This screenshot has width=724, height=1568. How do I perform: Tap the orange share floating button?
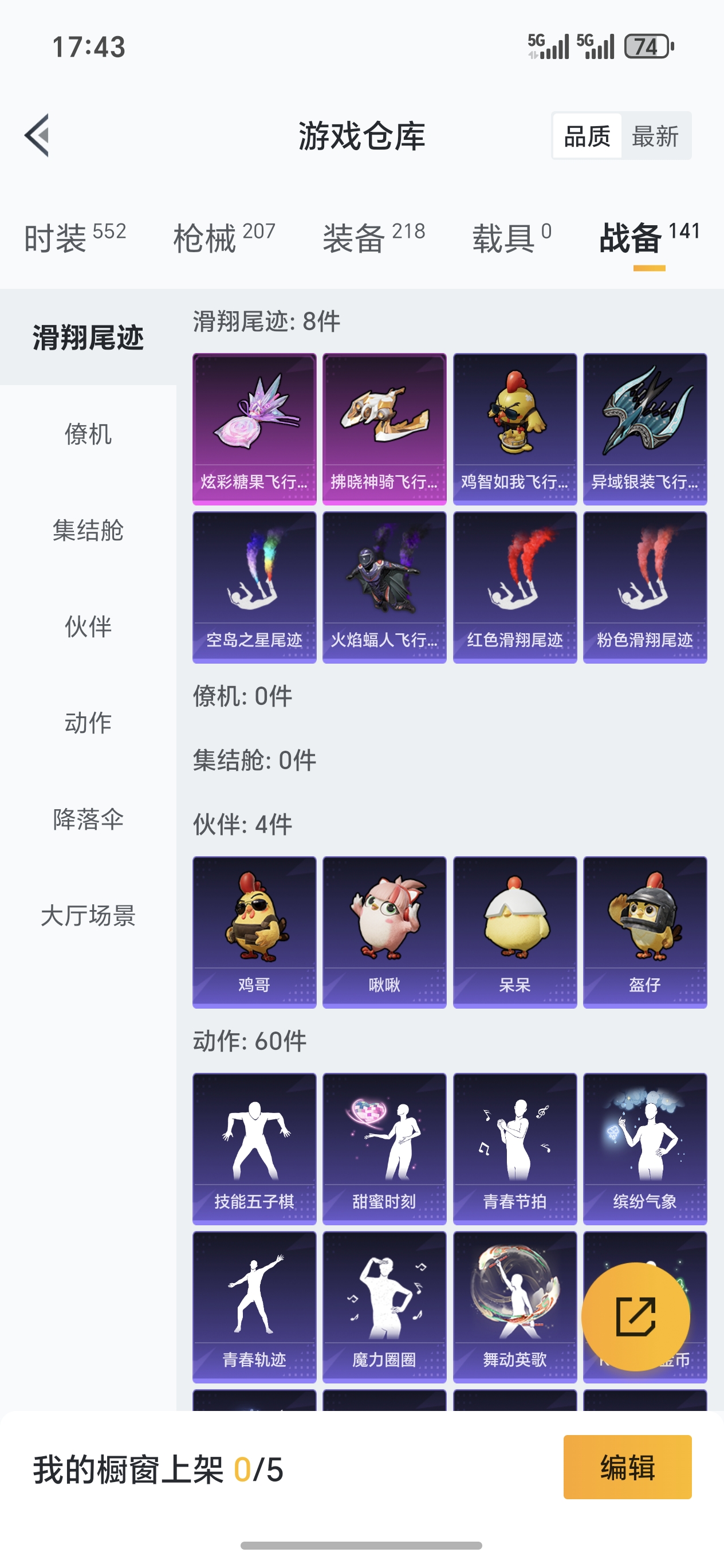click(635, 1316)
